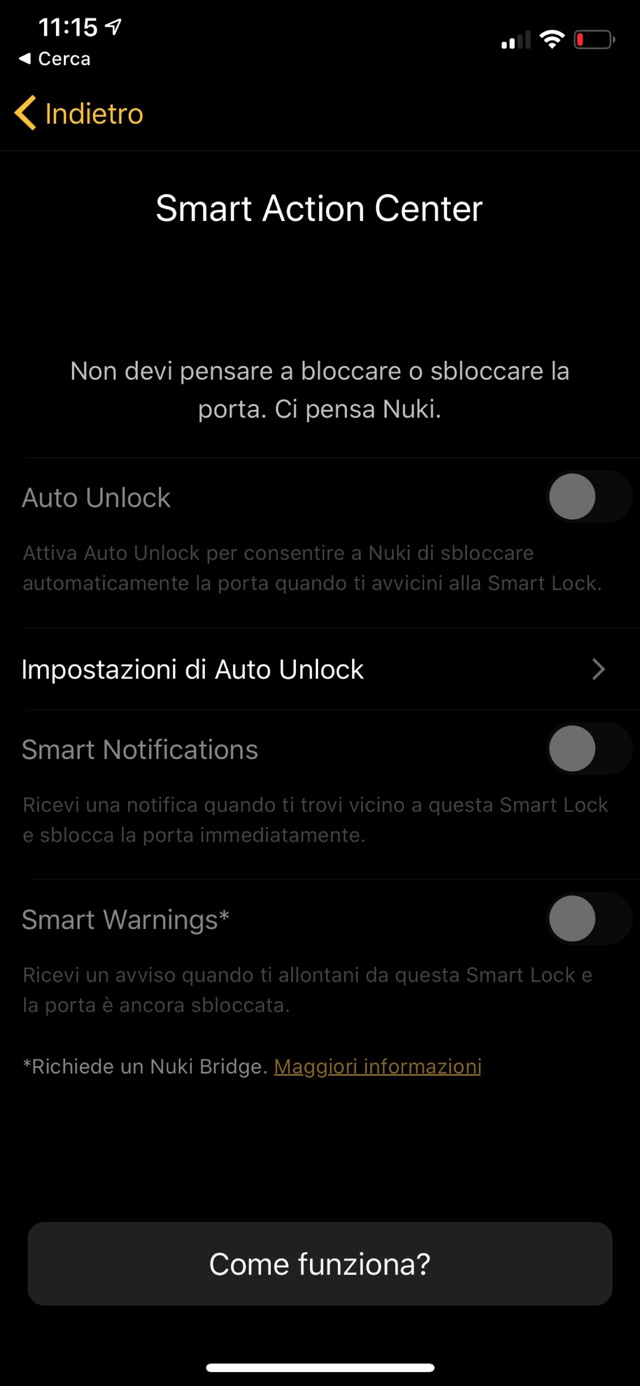Return to Cerca via the status bar
The width and height of the screenshot is (640, 1386).
point(55,59)
